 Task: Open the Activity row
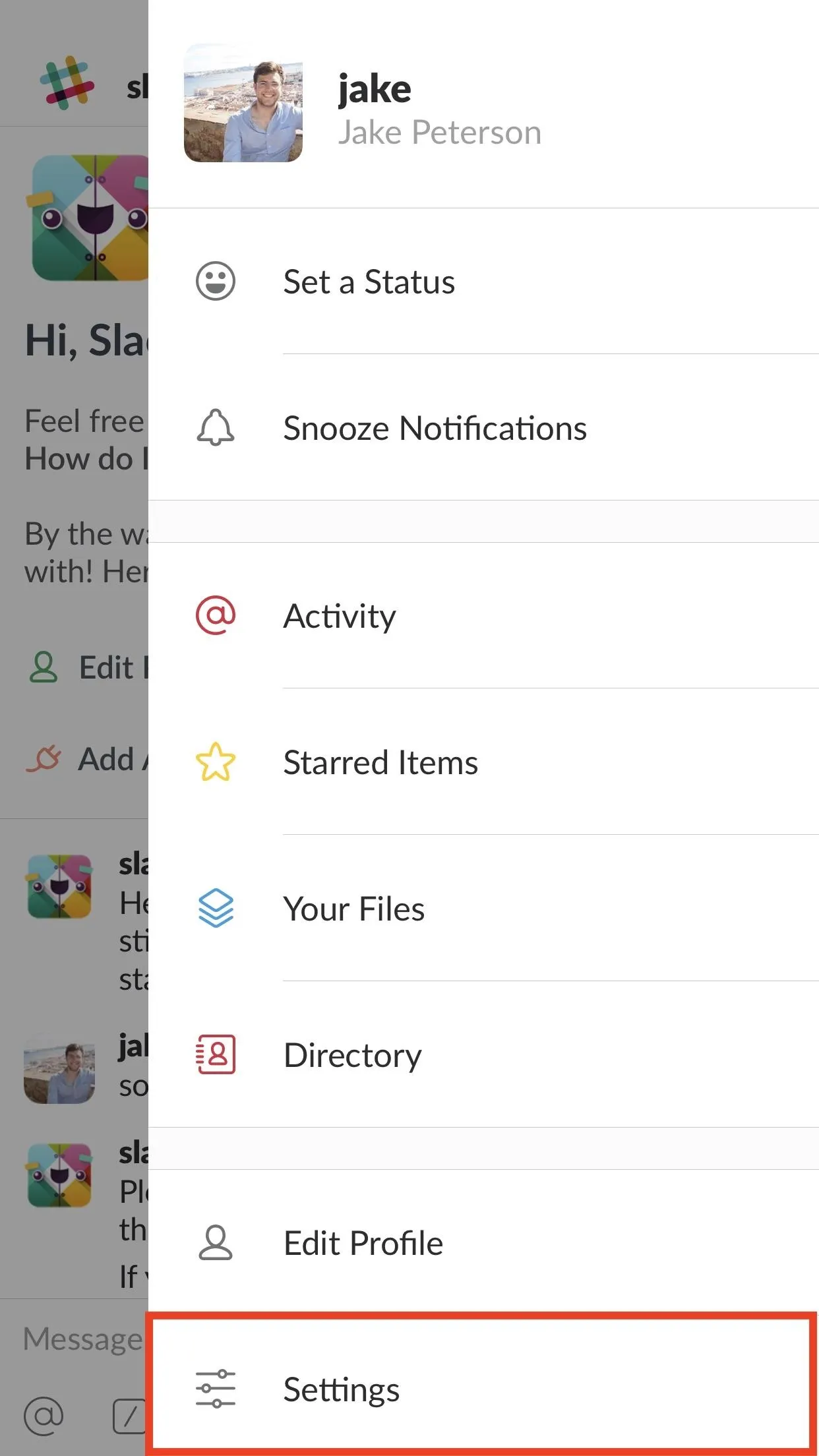click(483, 616)
